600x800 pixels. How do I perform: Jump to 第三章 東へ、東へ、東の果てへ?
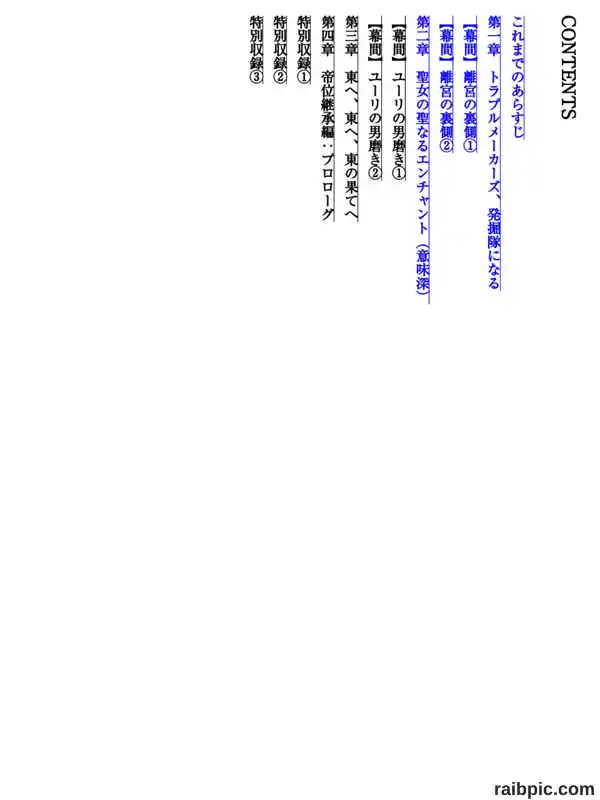[352, 118]
